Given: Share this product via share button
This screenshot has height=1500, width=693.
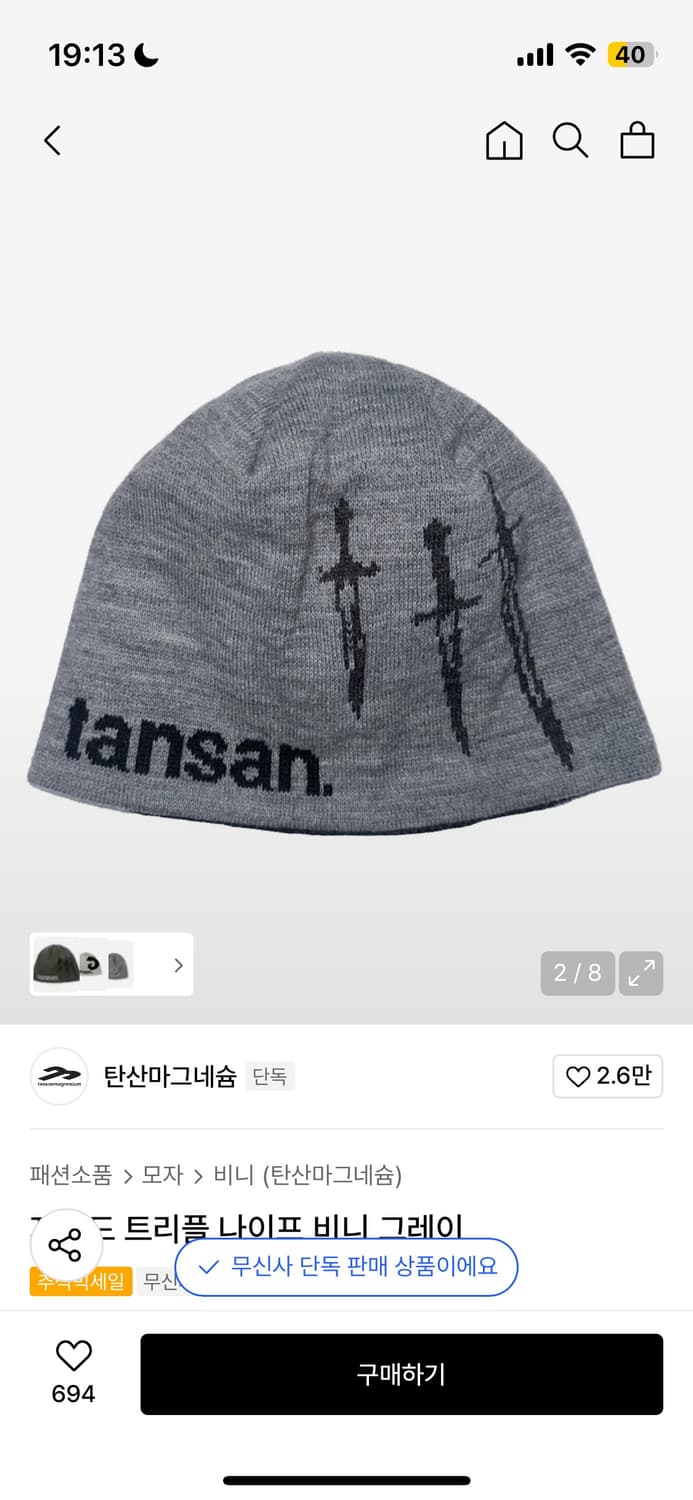Looking at the screenshot, I should tap(66, 1246).
